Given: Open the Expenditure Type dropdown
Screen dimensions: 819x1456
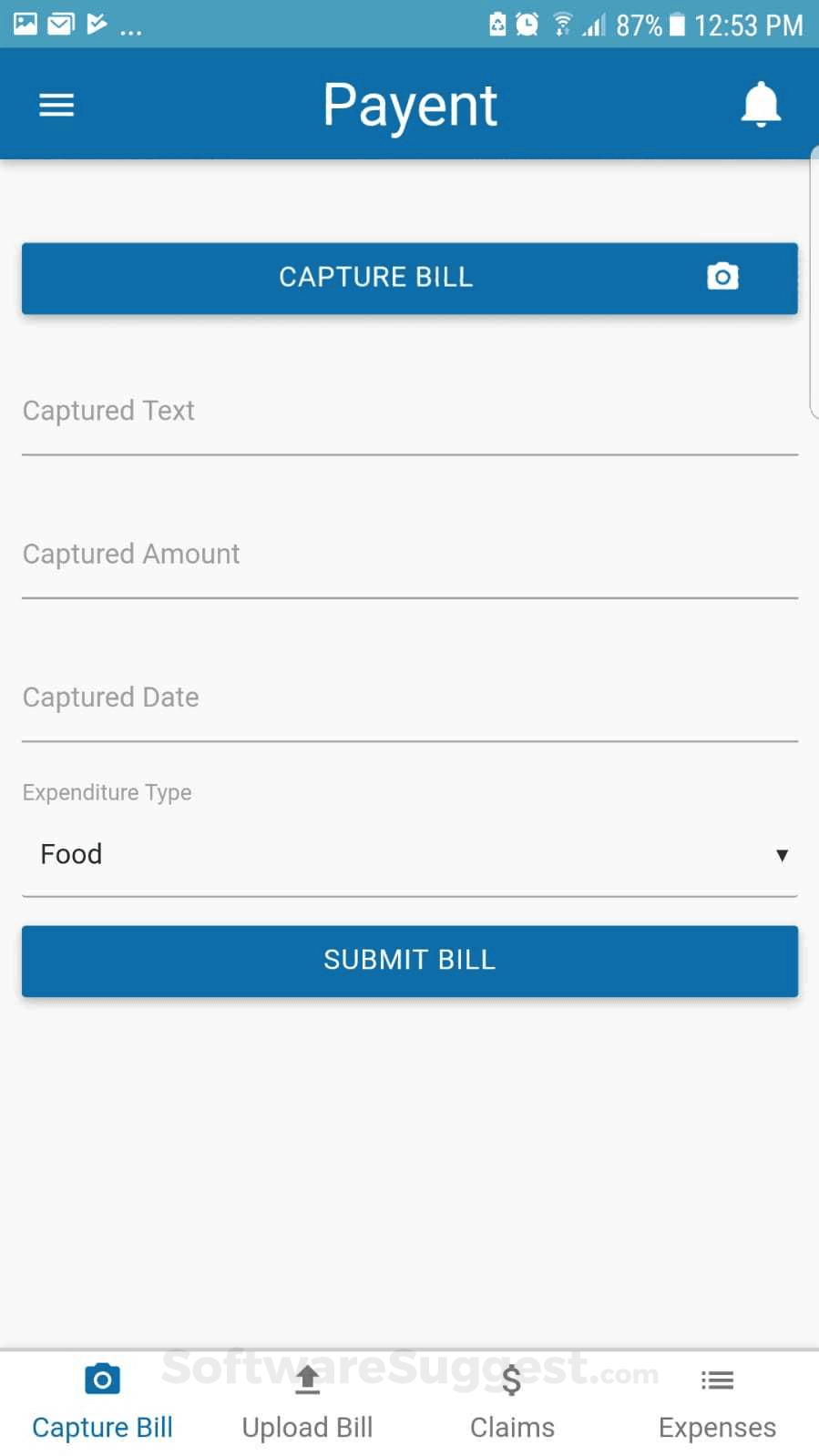Looking at the screenshot, I should click(x=410, y=854).
